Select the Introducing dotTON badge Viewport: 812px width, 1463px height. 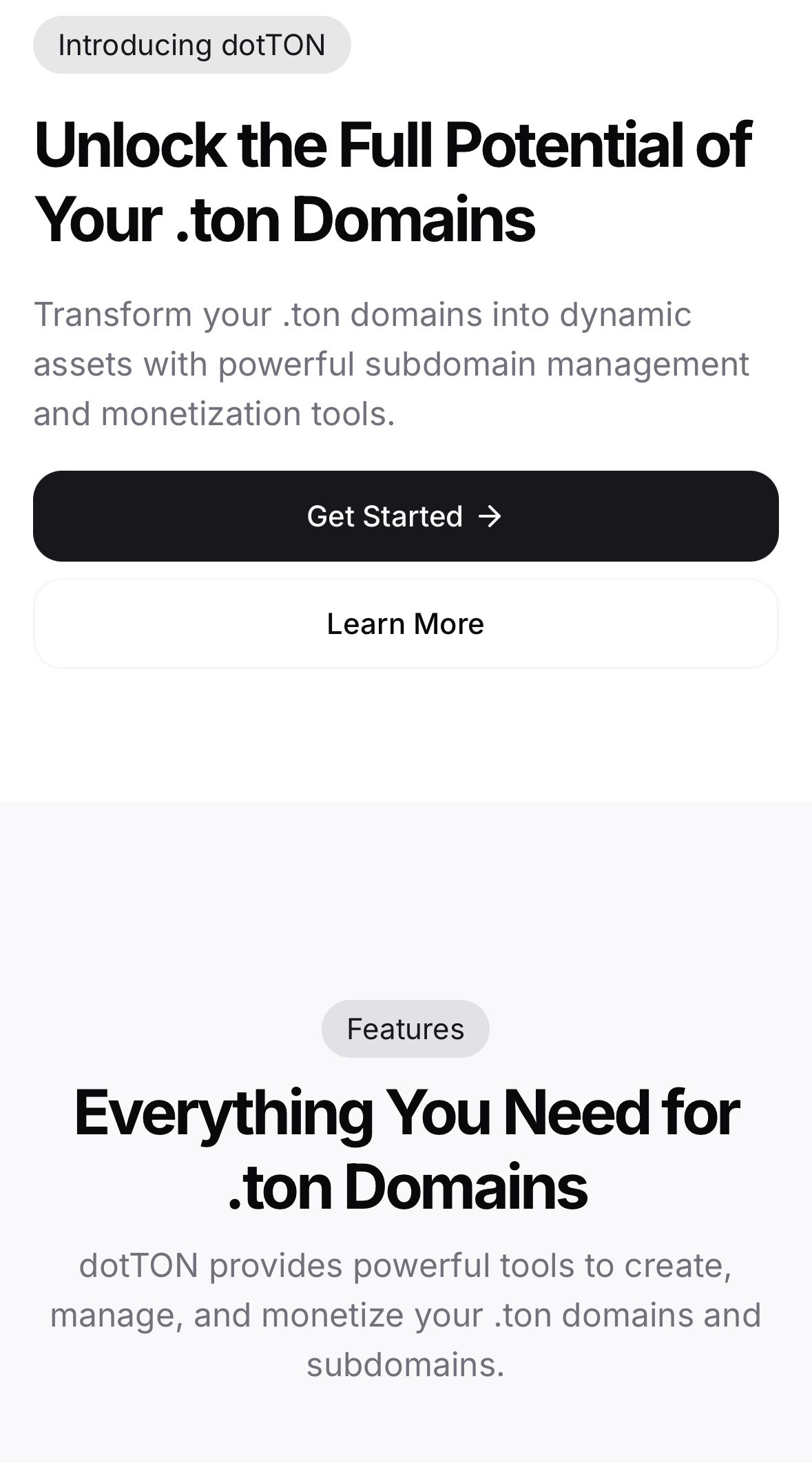coord(193,44)
